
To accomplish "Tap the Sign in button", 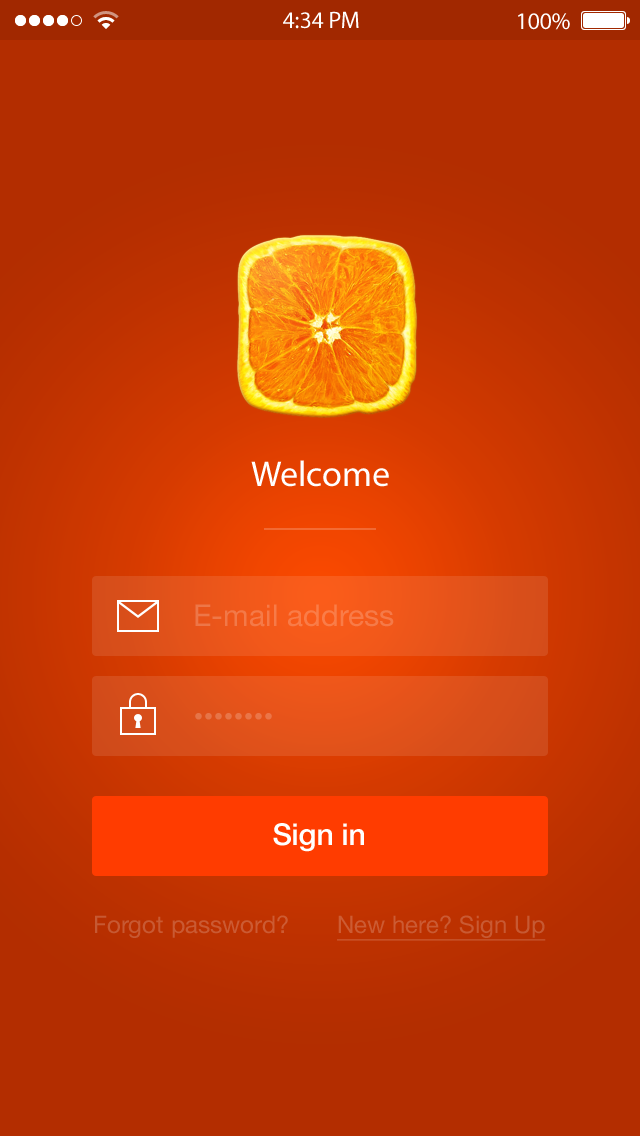I will [x=320, y=836].
